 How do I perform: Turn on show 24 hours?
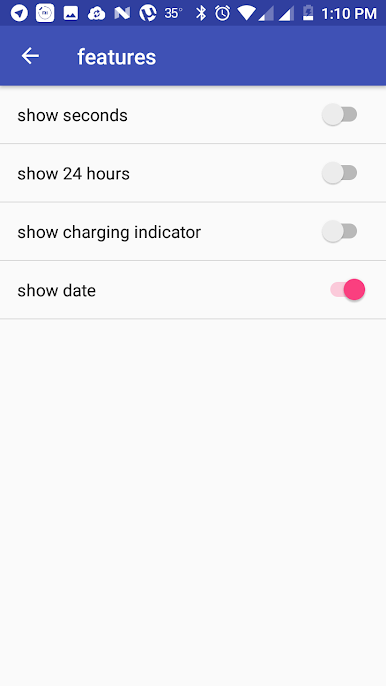click(x=340, y=173)
